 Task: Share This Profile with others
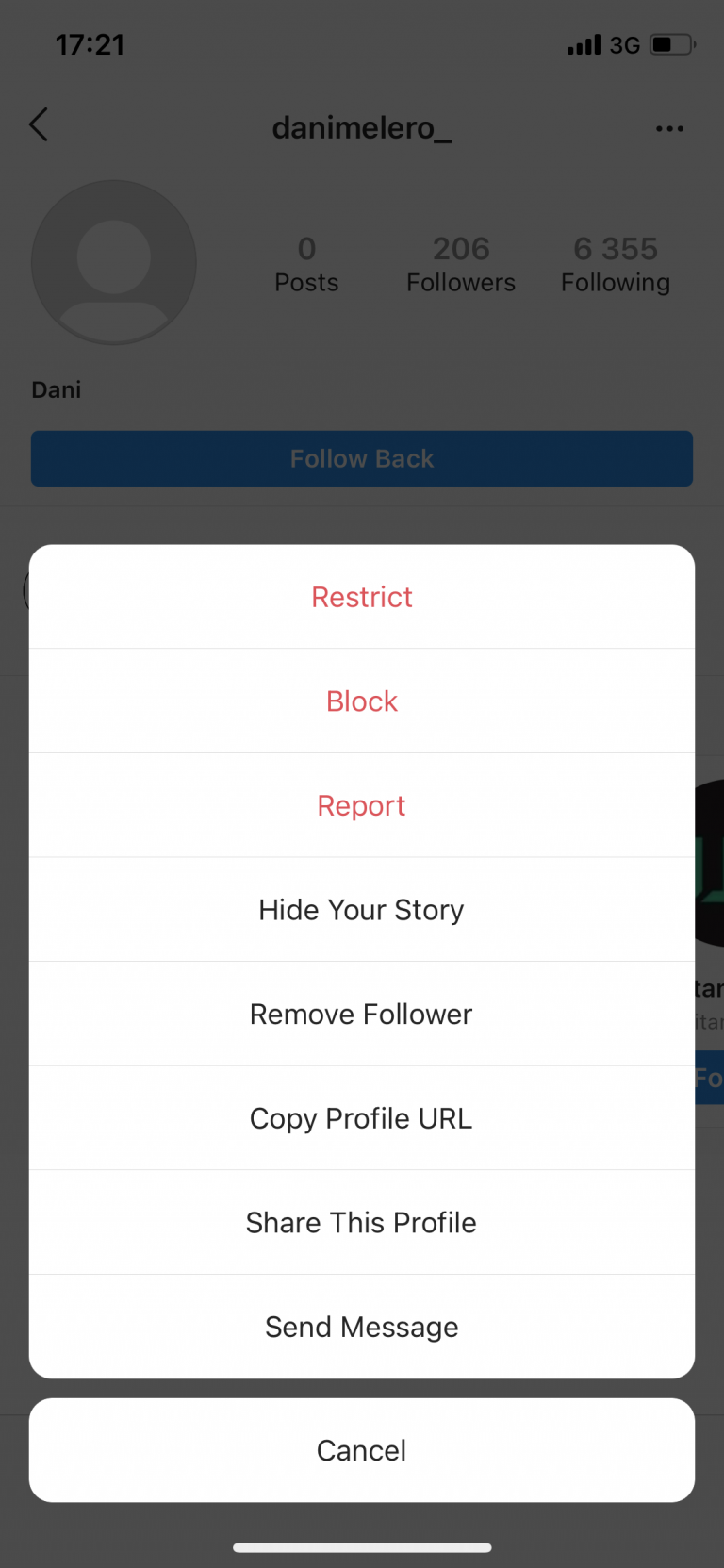coord(362,1222)
